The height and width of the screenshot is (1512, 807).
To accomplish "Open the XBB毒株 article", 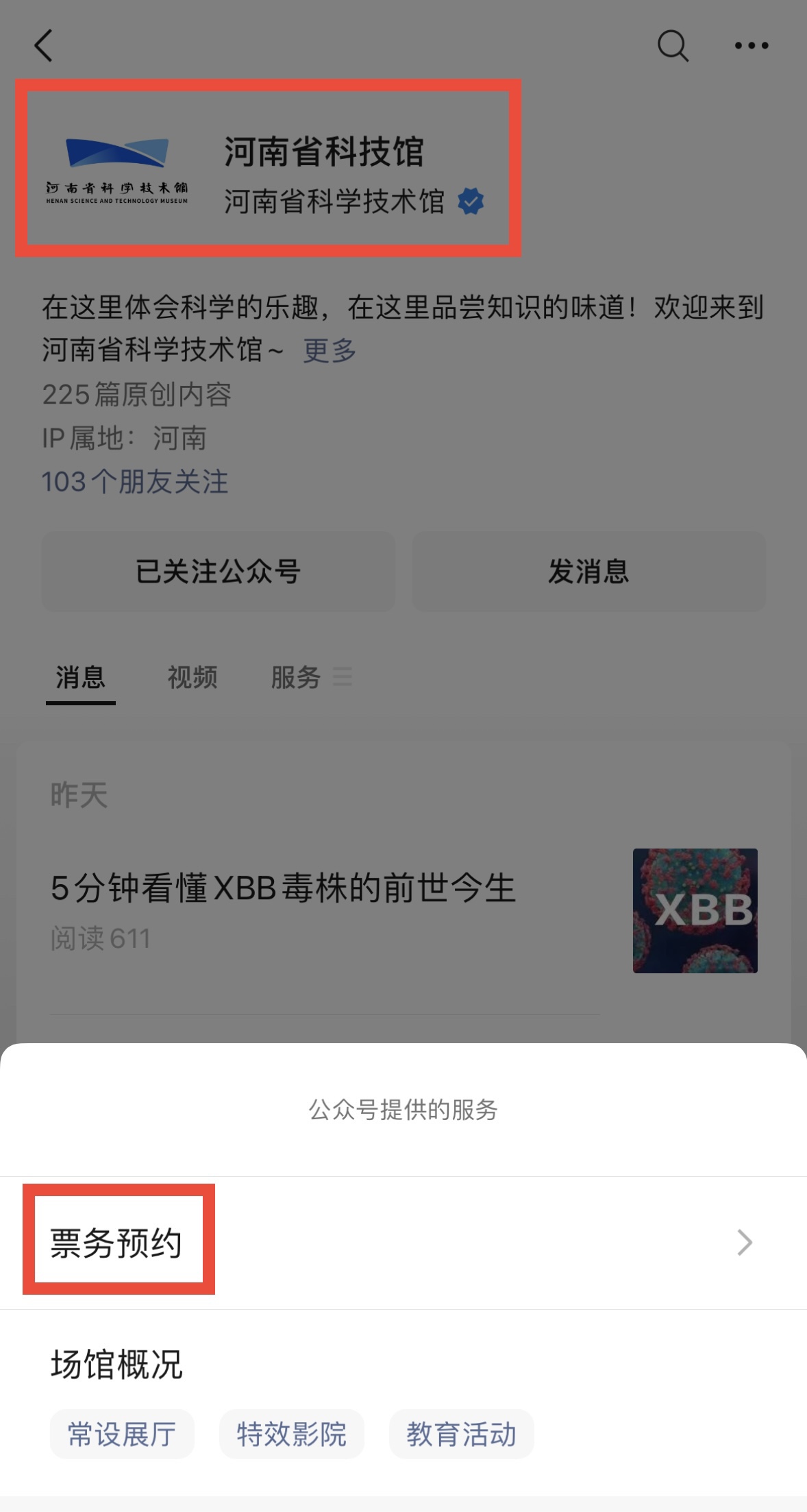I will [x=283, y=888].
